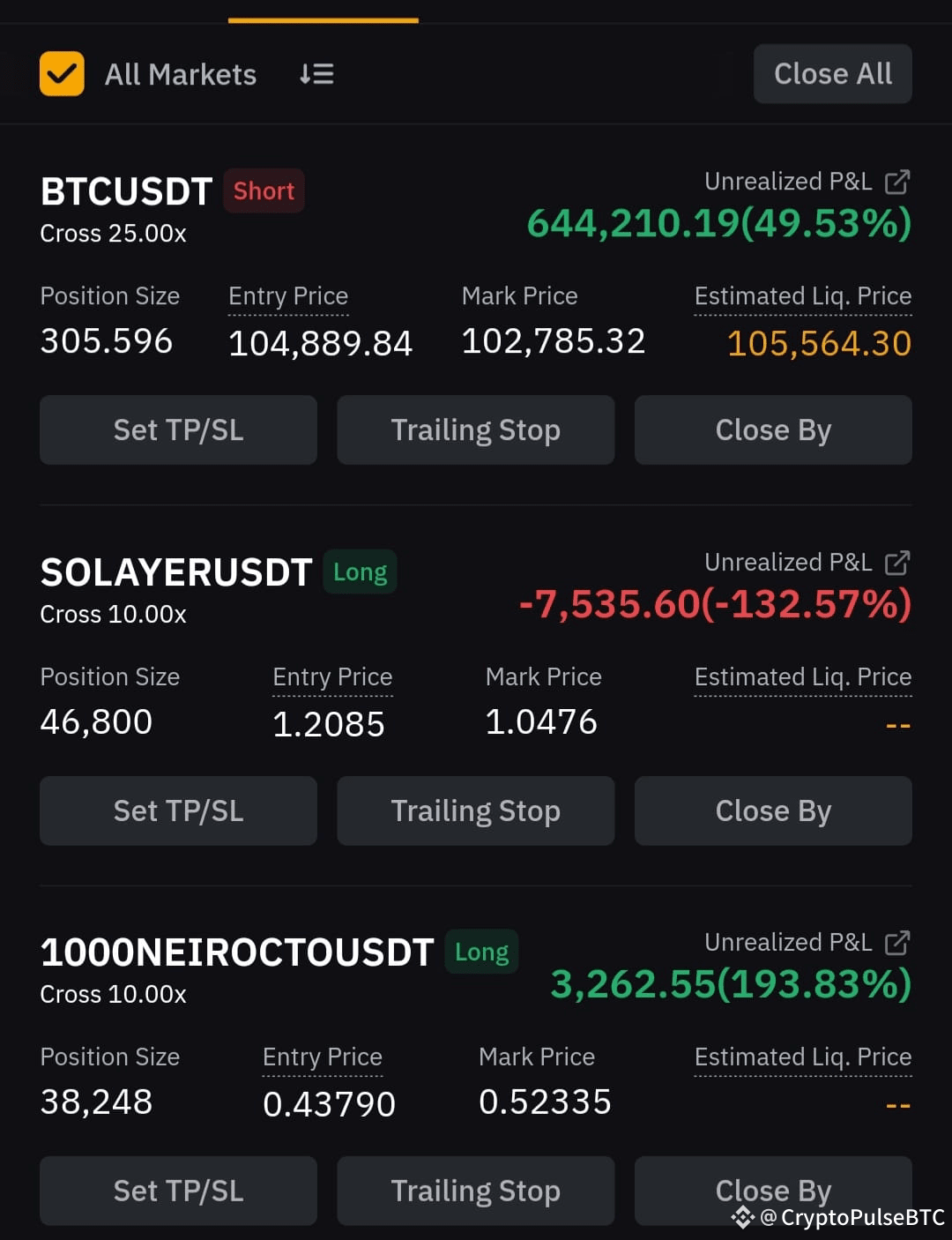
Task: Set TP/SL for the BTCUSDT short position
Action: (x=178, y=430)
